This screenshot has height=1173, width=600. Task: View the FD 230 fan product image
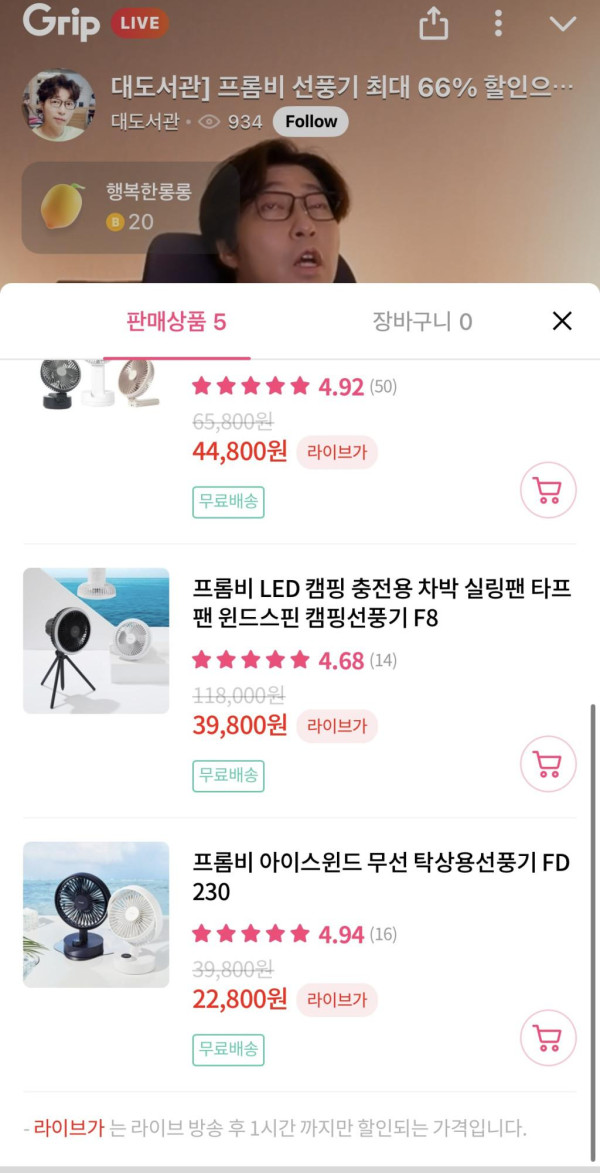[96, 915]
